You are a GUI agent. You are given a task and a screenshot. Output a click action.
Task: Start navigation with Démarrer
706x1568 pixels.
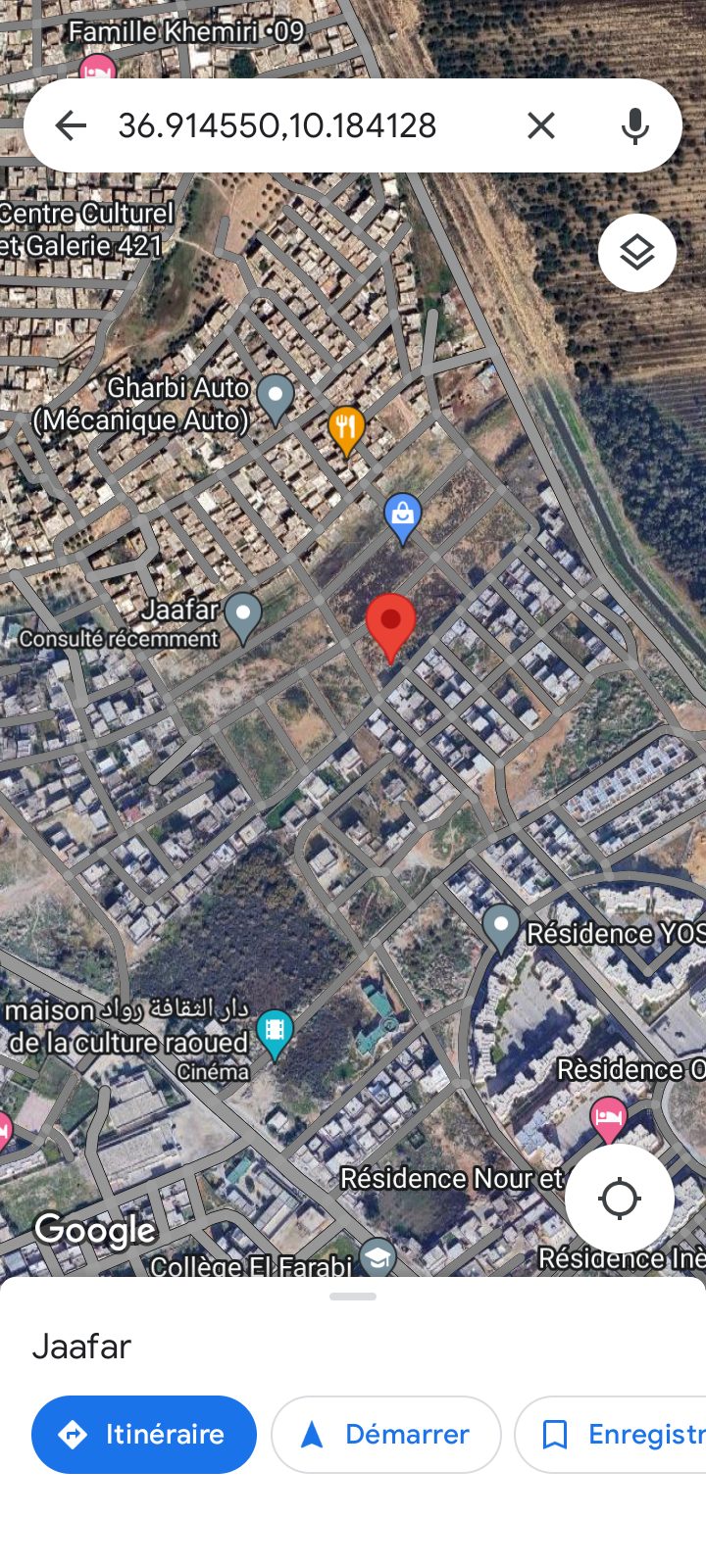tap(386, 1435)
